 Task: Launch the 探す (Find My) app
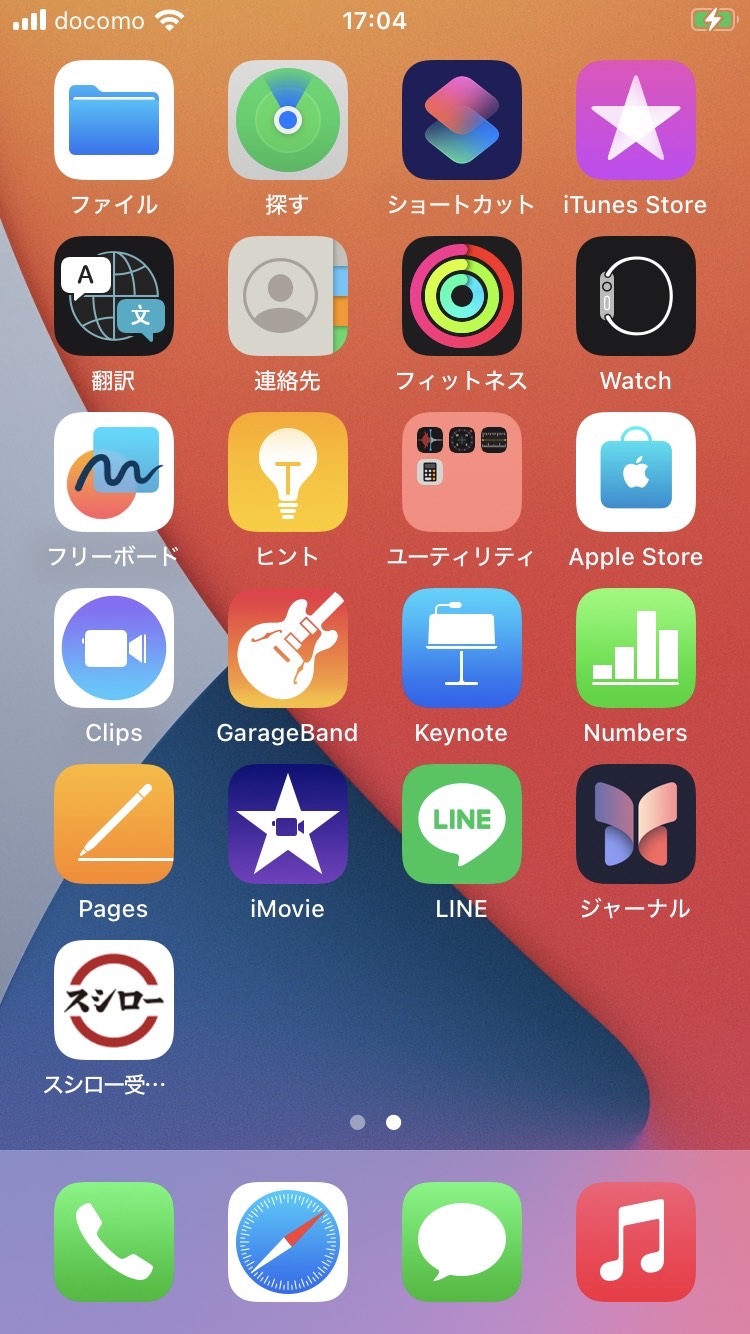point(287,120)
